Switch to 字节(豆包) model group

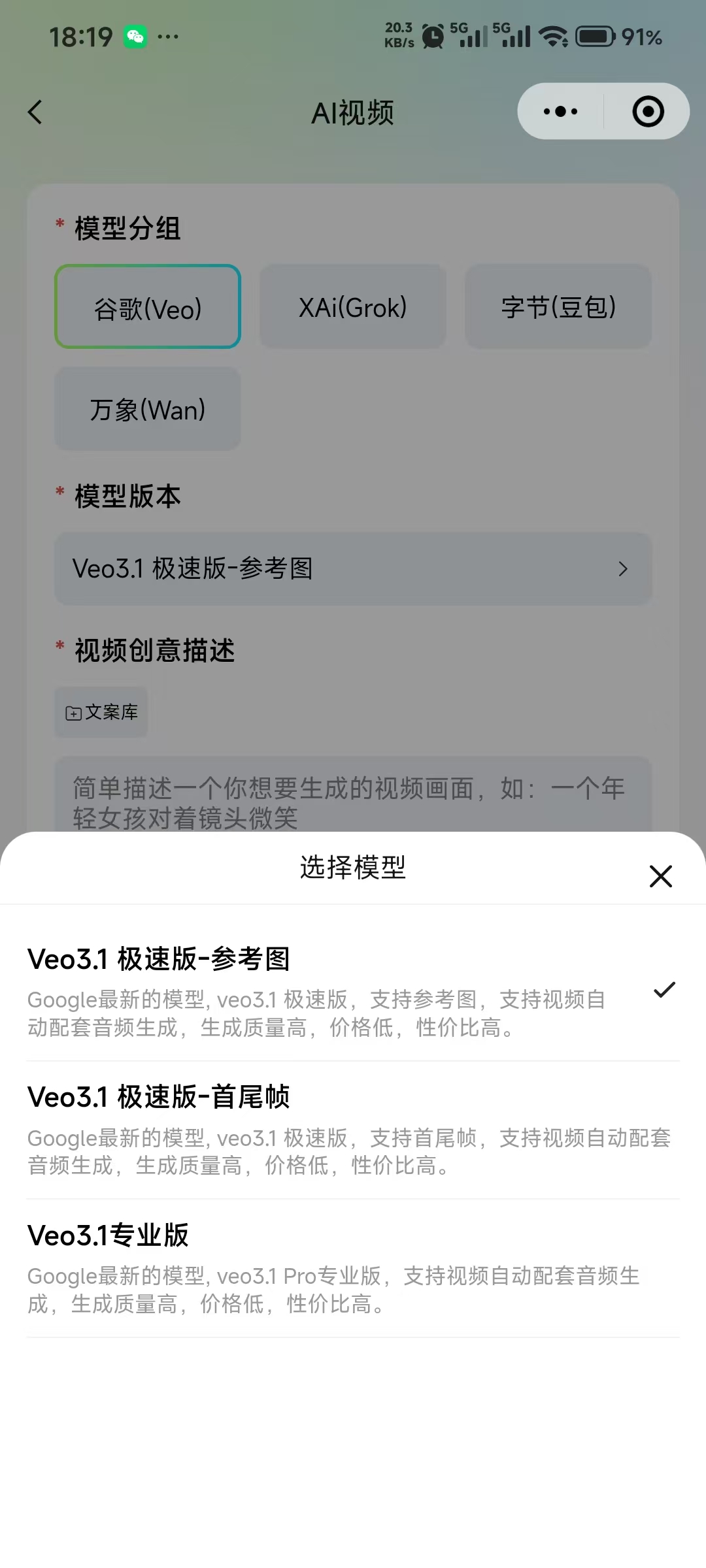[x=558, y=307]
